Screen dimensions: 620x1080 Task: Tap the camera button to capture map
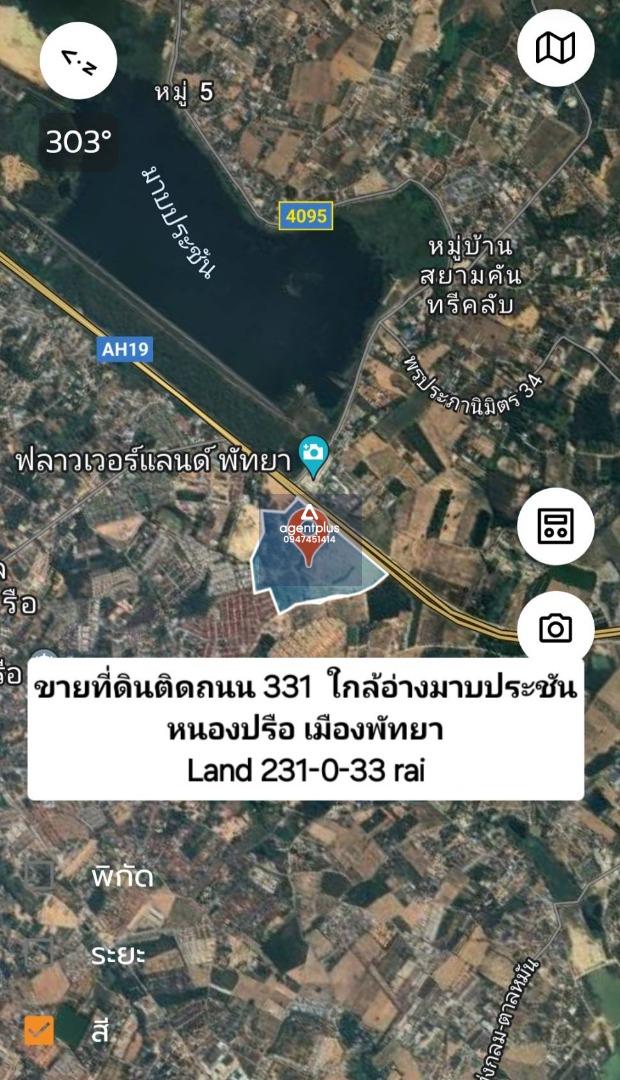point(555,628)
